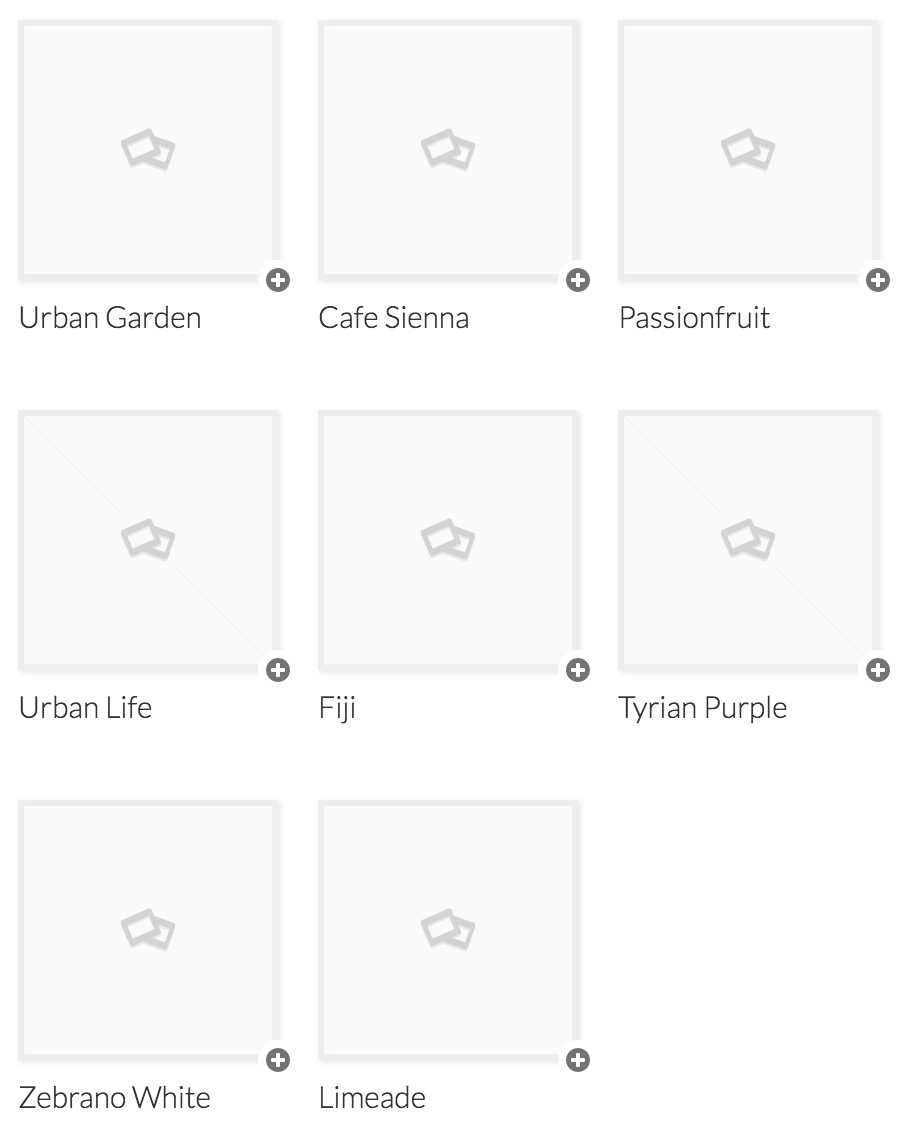Tap the plus icon on Passionfruit
The width and height of the screenshot is (904, 1146).
[x=878, y=280]
